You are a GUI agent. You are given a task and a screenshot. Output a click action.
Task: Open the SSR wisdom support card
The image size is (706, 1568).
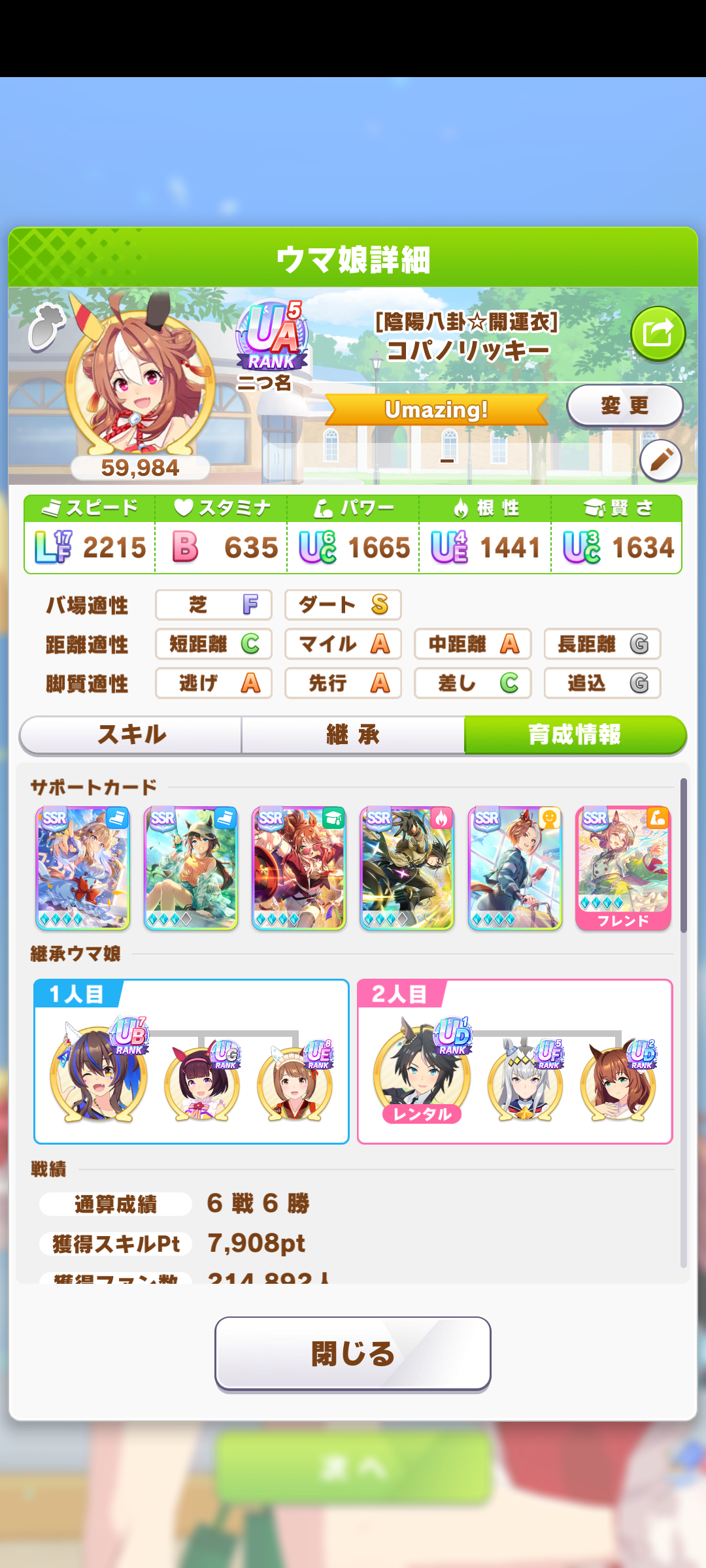[299, 868]
